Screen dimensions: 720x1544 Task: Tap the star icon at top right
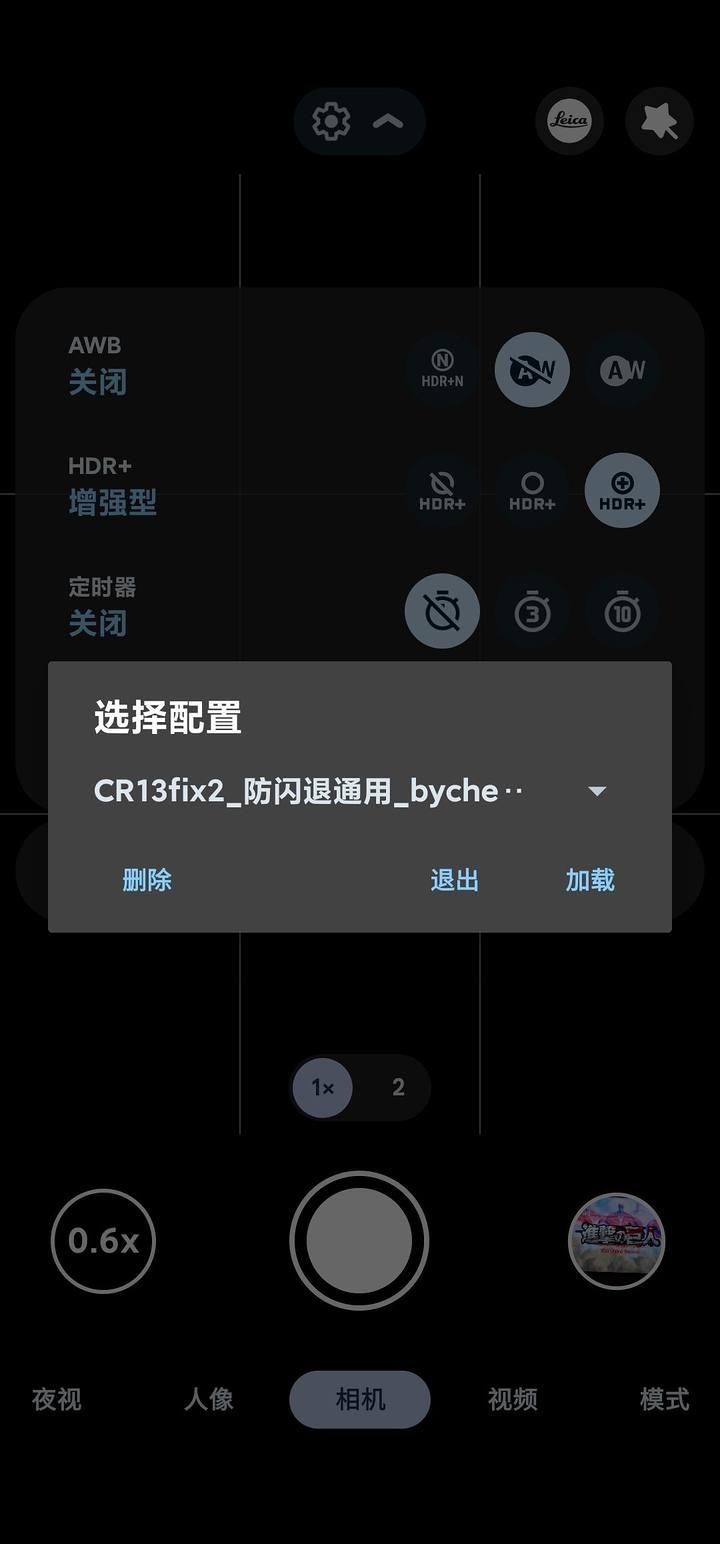coord(659,122)
